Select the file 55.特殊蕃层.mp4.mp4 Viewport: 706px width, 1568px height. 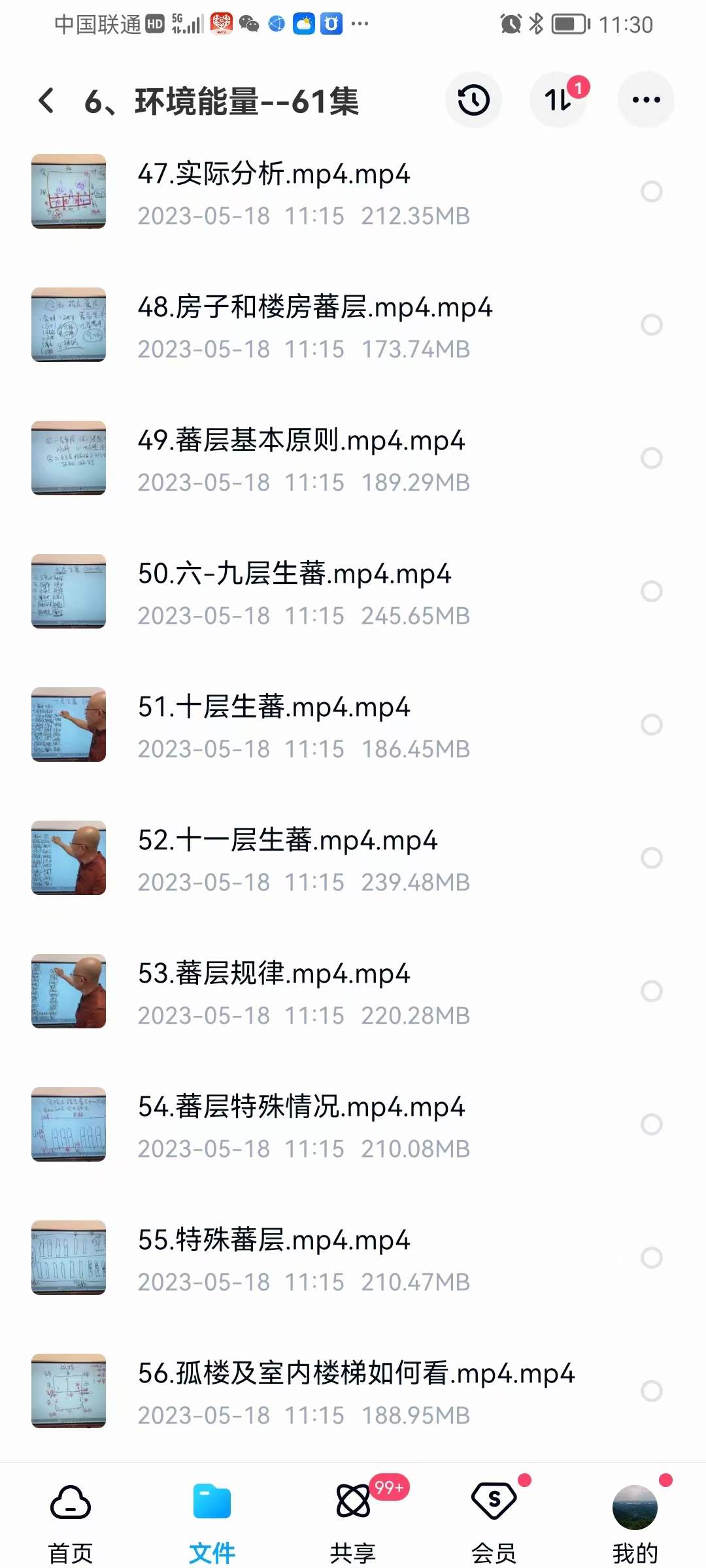click(652, 1258)
